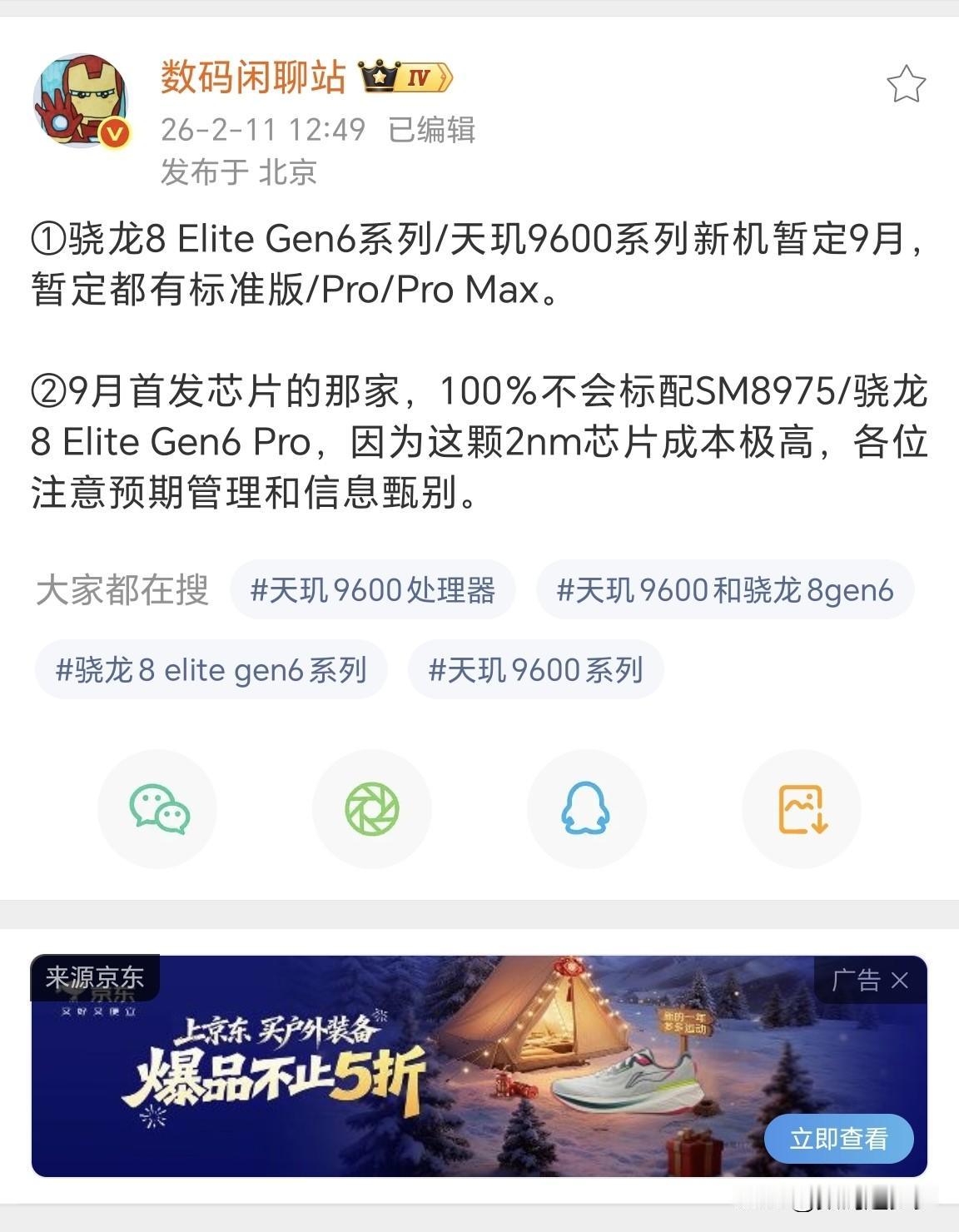Open the hashtag #骁龙8 elite gen6系列
959x1232 pixels.
coord(211,668)
